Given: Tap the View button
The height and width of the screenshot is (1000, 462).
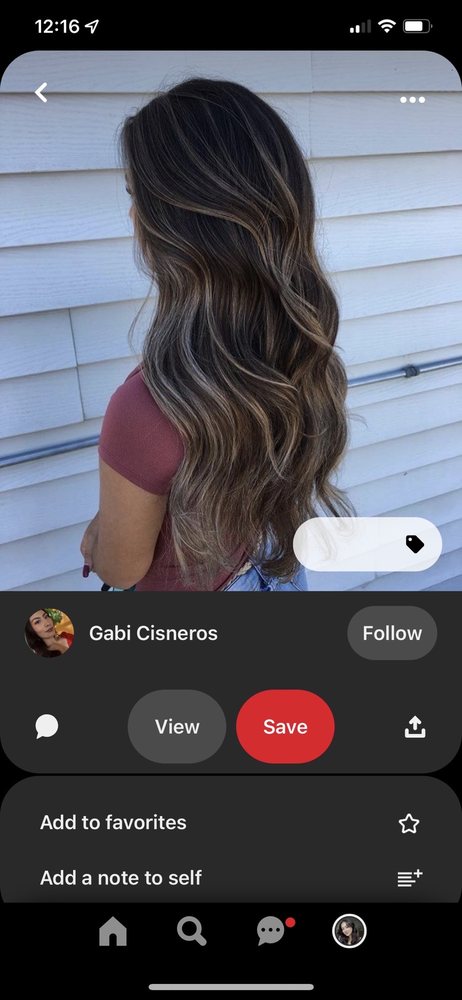Looking at the screenshot, I should coord(177,726).
